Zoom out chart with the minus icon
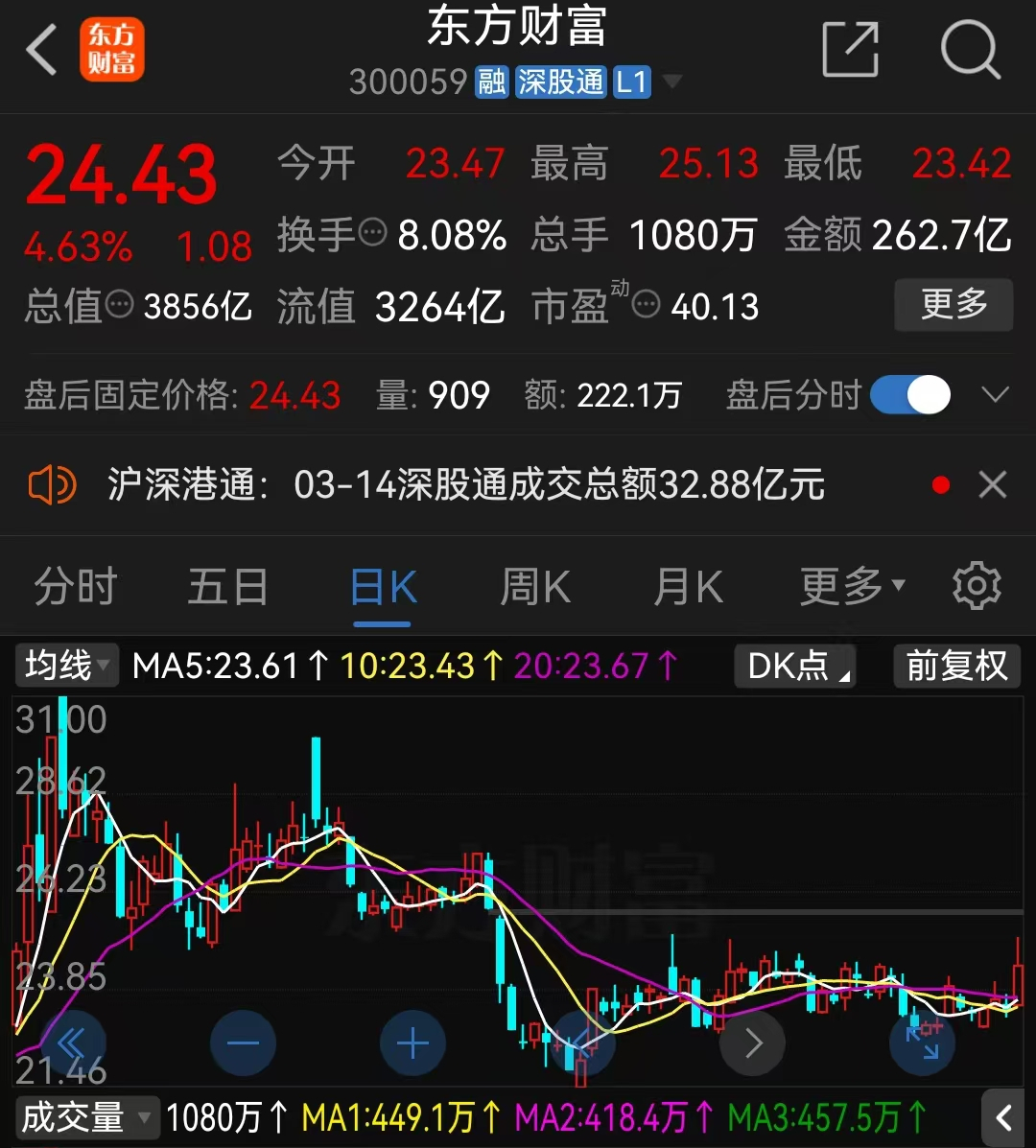This screenshot has width=1036, height=1148. click(x=243, y=1043)
